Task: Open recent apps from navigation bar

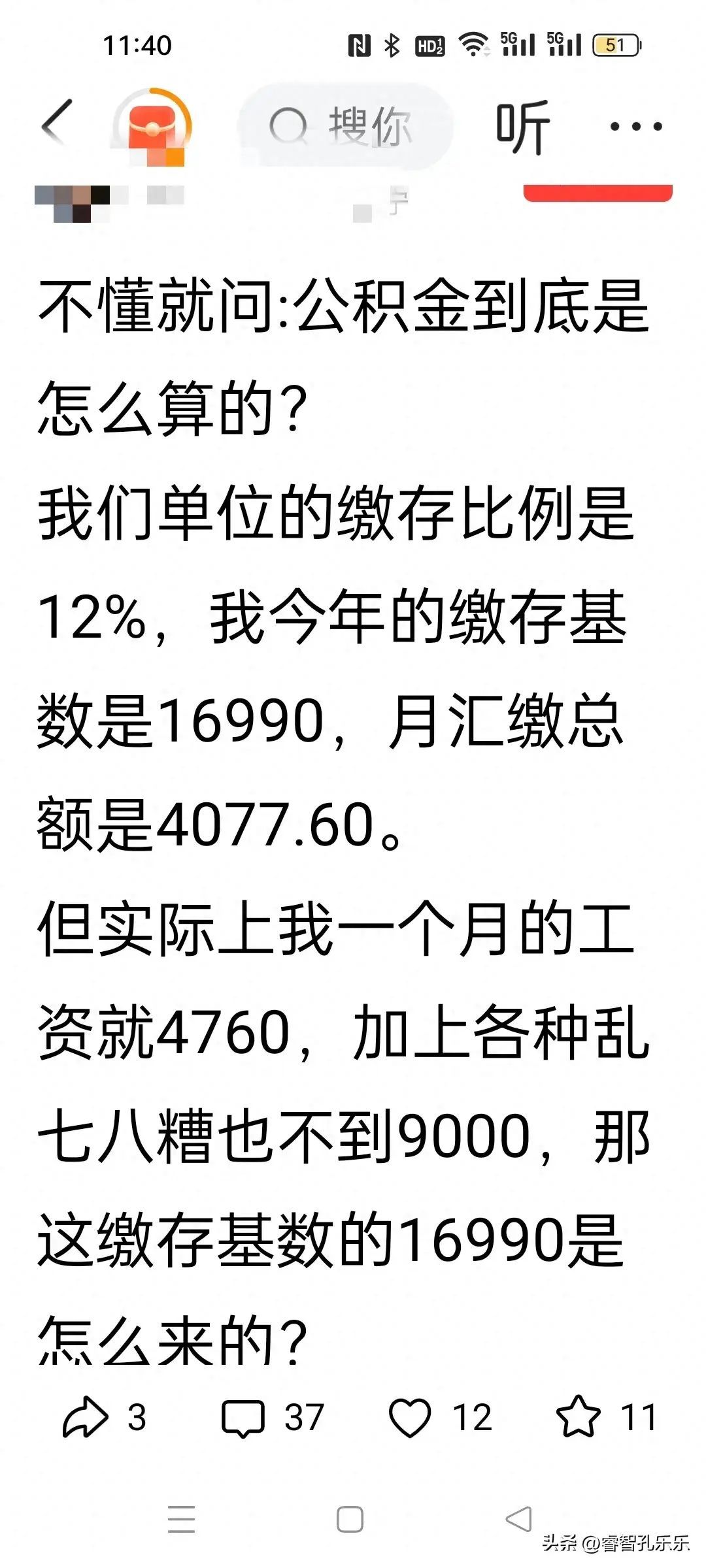Action: tap(182, 1518)
